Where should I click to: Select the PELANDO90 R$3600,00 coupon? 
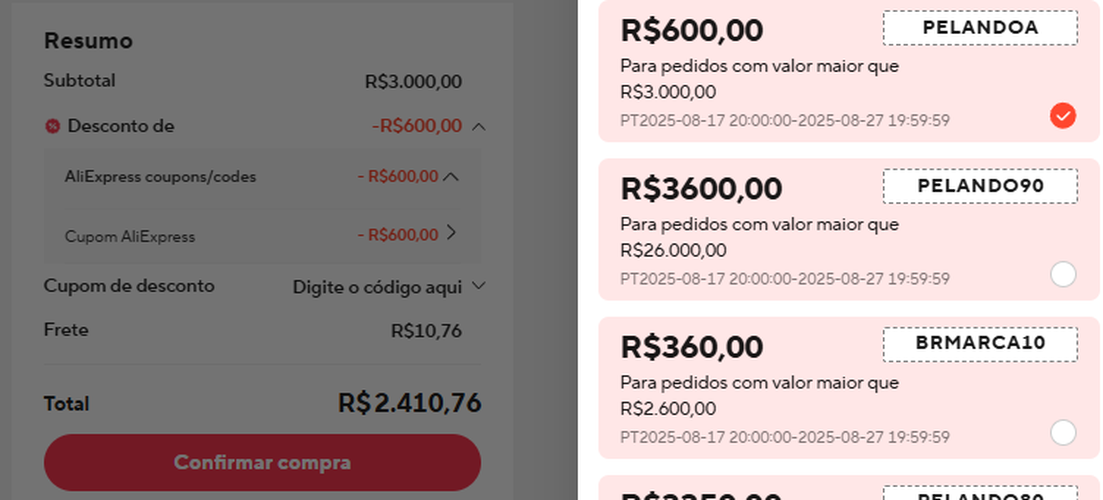point(1063,273)
